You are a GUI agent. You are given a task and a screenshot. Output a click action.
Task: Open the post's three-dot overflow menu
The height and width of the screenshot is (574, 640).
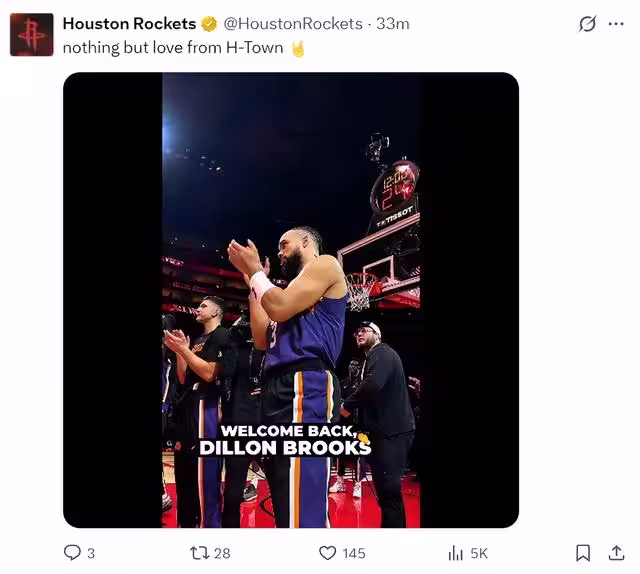(x=616, y=24)
